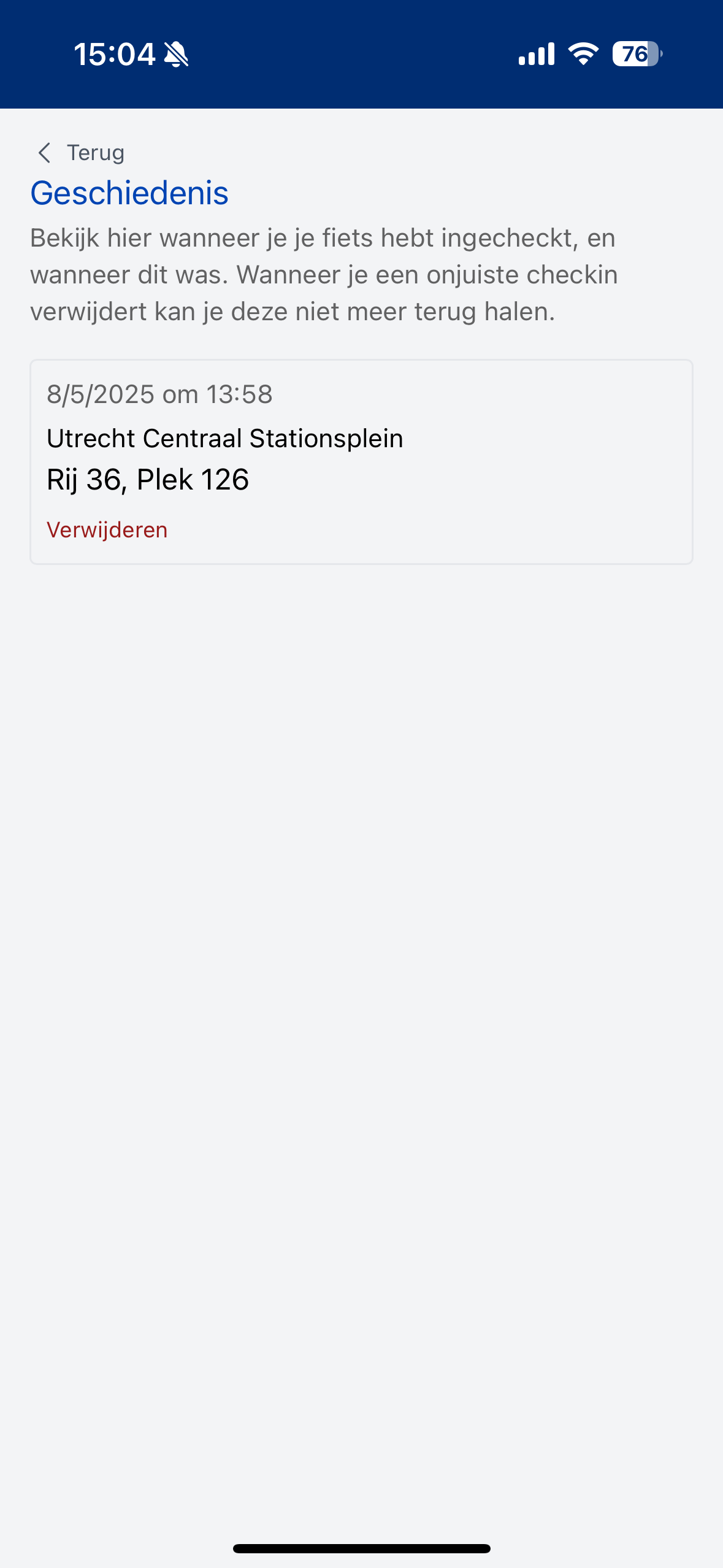723x1568 pixels.
Task: Tap Verwijderen to delete the check-in
Action: pos(107,529)
